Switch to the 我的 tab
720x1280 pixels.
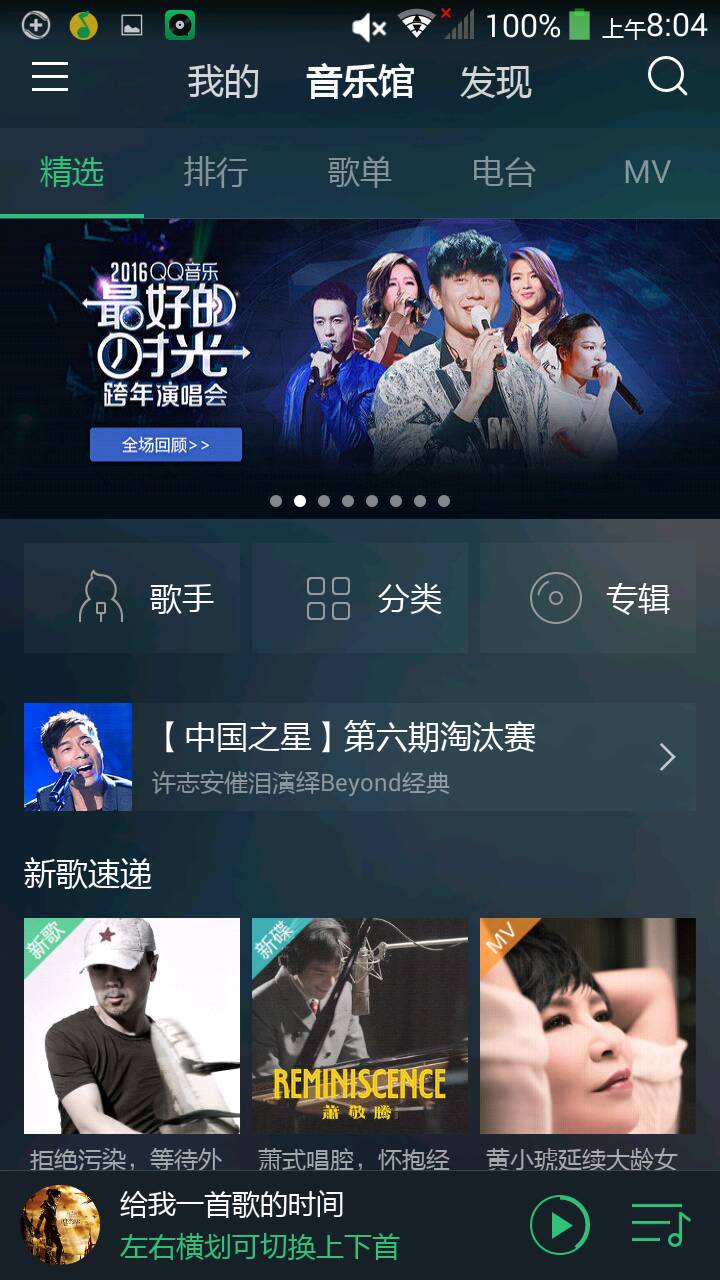pyautogui.click(x=223, y=82)
